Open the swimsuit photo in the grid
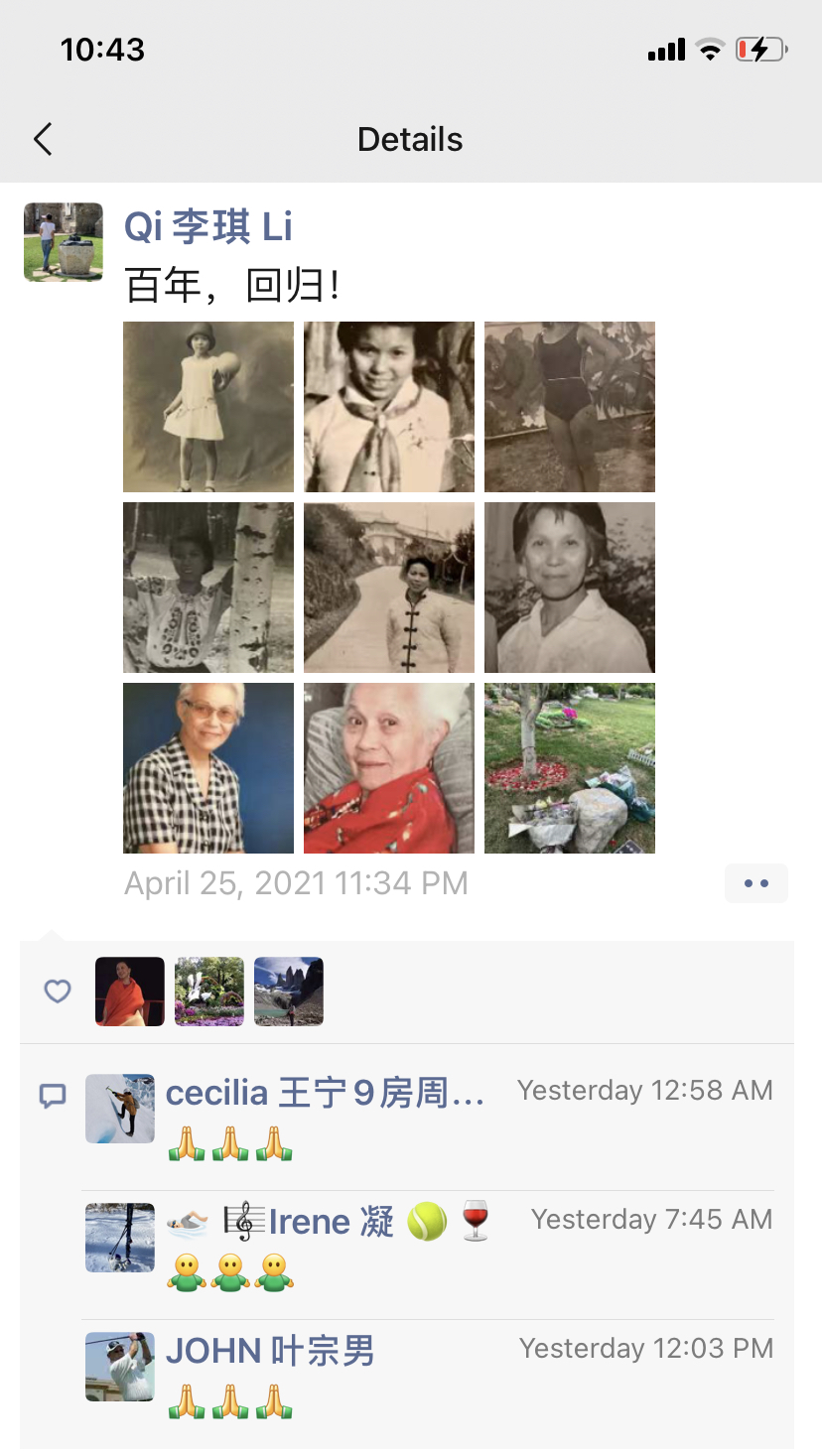This screenshot has width=822, height=1456. coord(570,407)
